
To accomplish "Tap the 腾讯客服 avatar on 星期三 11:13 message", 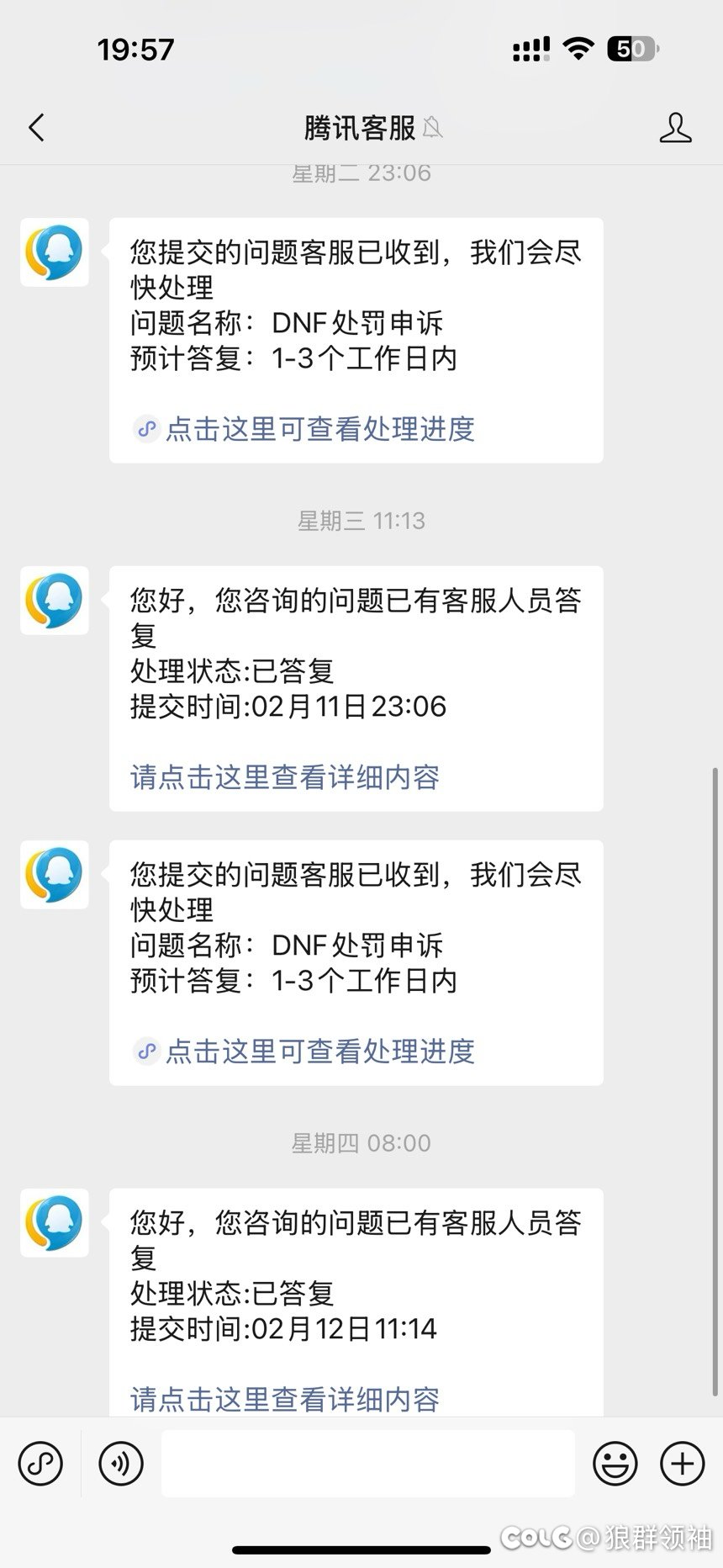I will click(x=55, y=601).
